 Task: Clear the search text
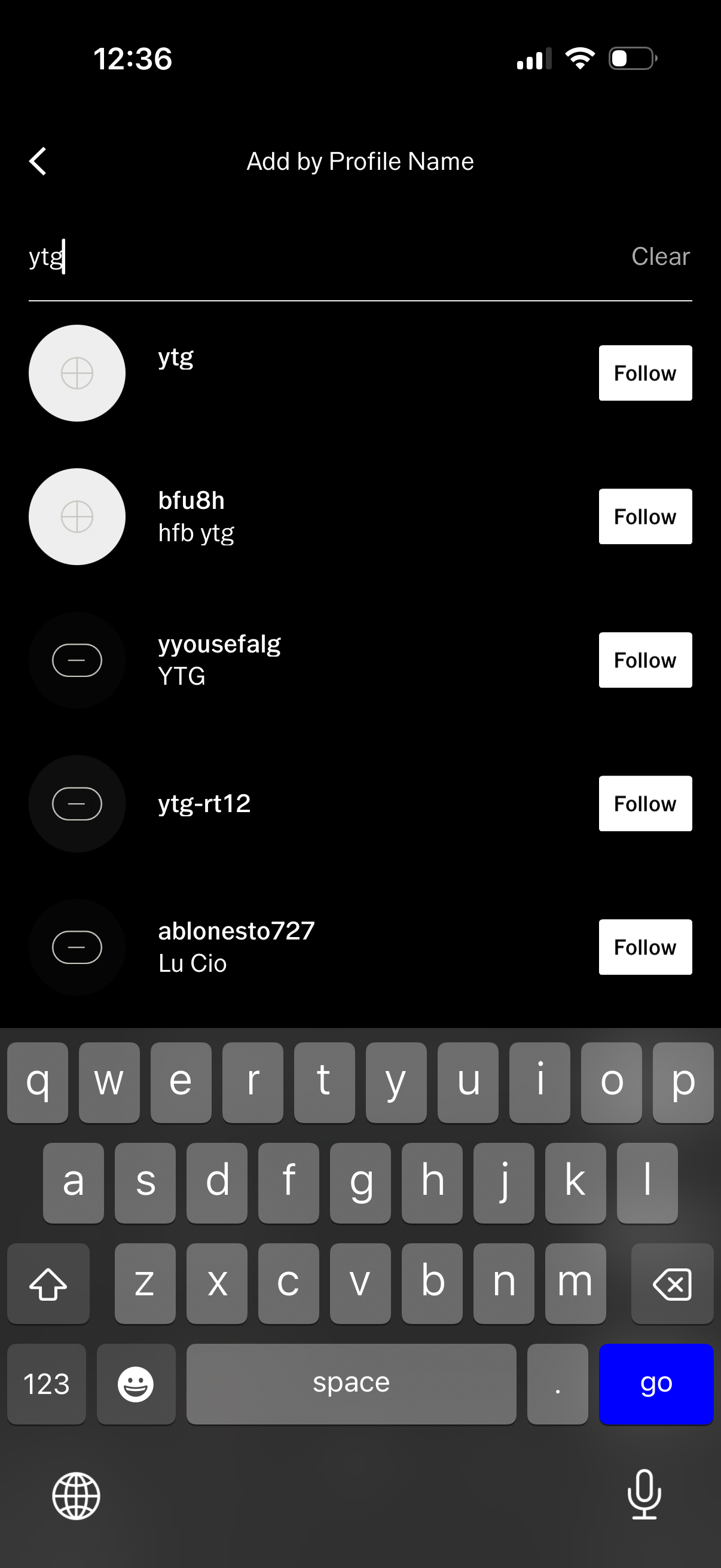tap(660, 257)
